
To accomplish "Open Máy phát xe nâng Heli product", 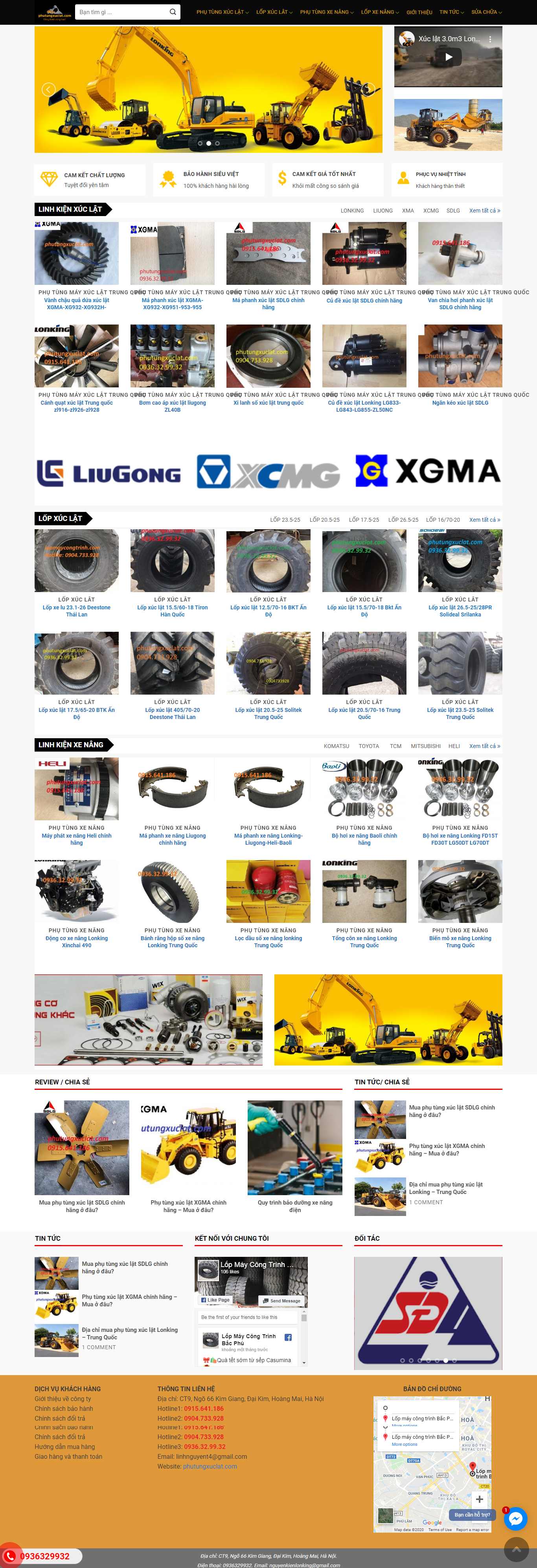I will (x=77, y=839).
